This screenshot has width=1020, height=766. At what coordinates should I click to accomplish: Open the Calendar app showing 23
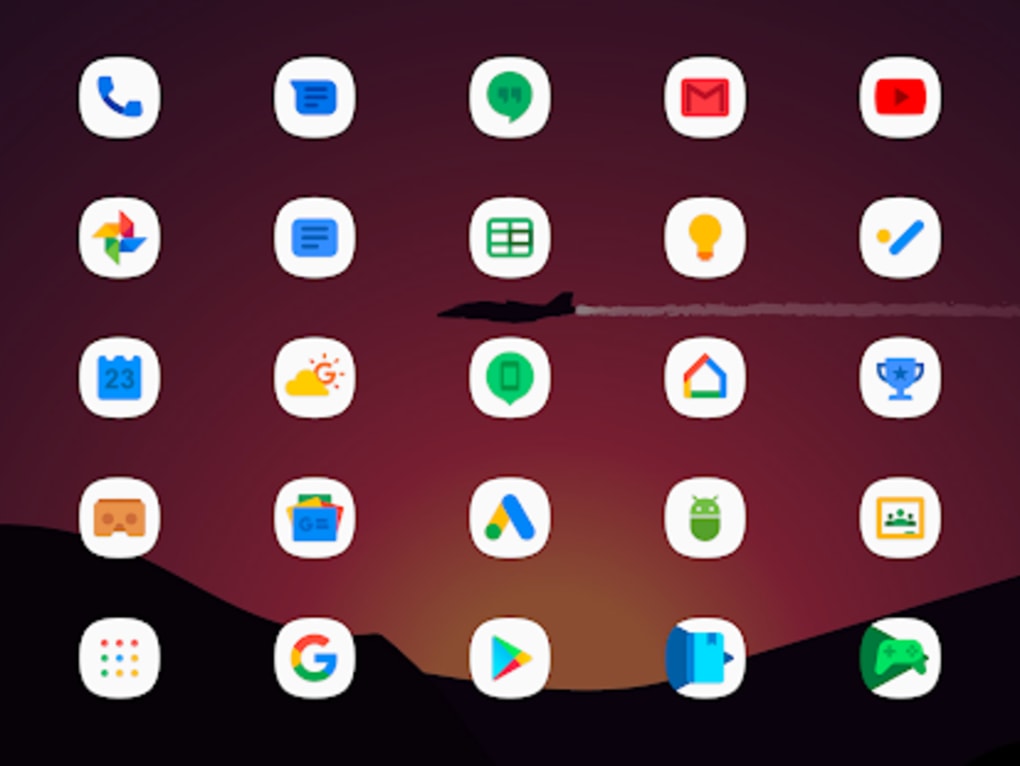pos(119,378)
